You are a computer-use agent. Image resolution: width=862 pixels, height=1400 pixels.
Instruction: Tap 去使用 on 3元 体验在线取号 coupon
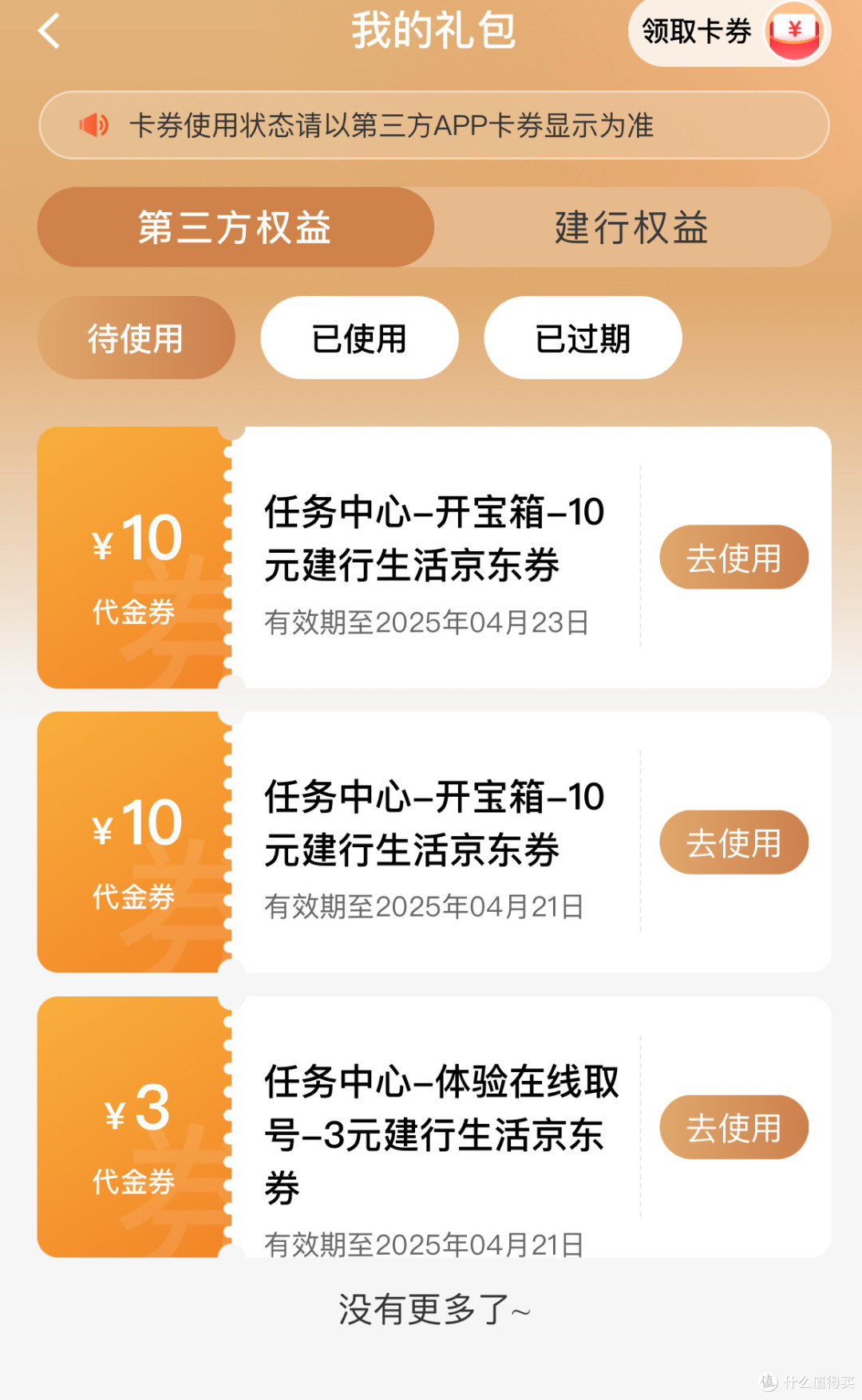(733, 1127)
